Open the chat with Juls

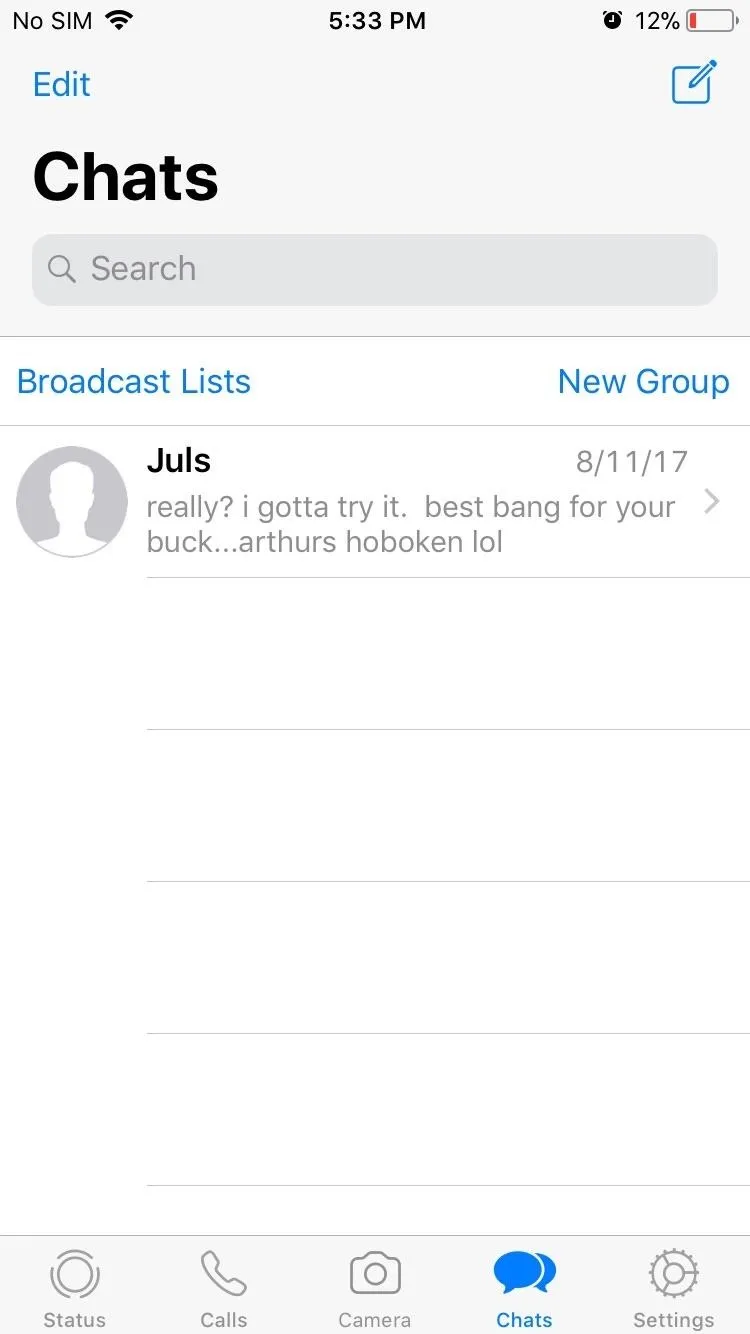coord(375,502)
